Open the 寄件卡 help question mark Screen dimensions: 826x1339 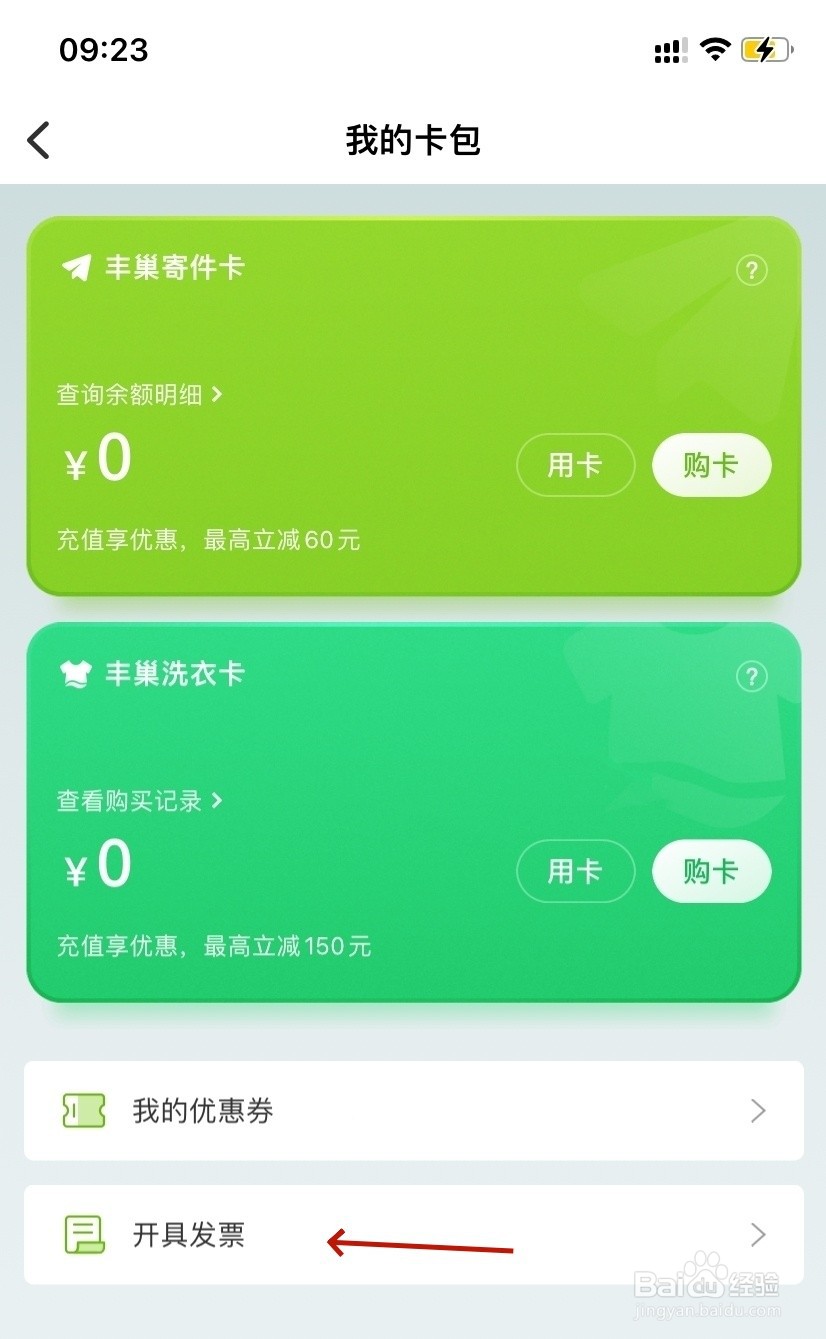pos(752,270)
